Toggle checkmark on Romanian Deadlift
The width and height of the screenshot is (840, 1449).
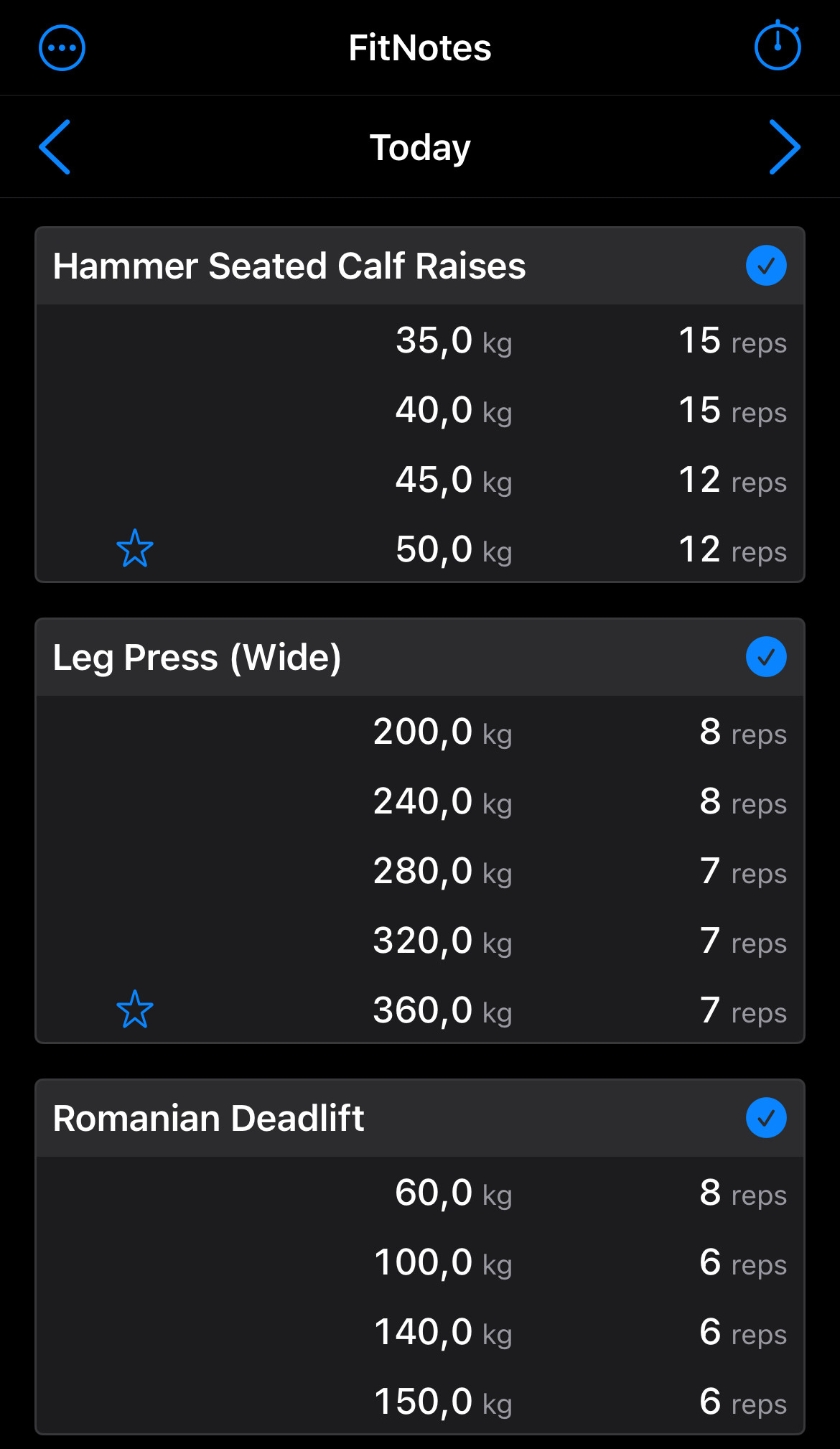[766, 1118]
